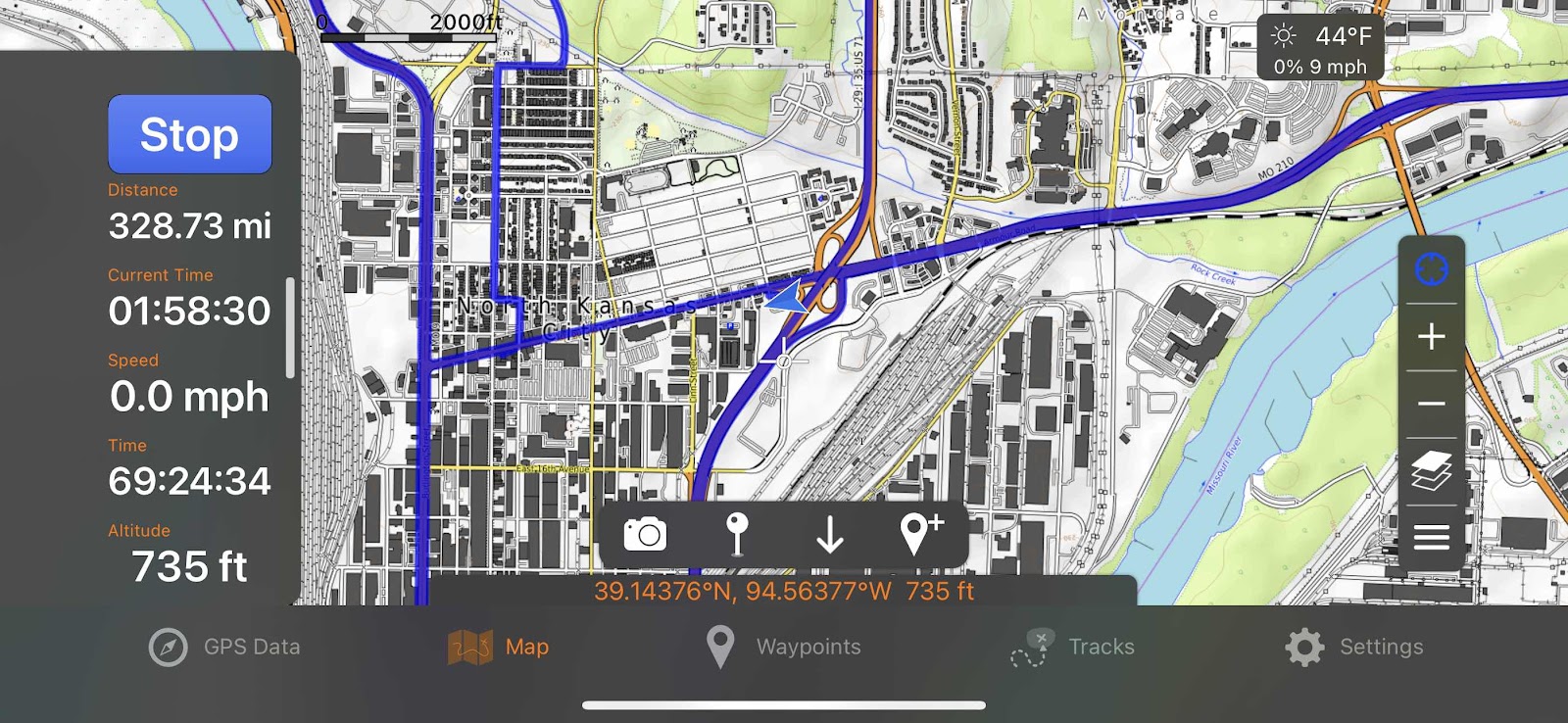The image size is (1568, 723).
Task: Zoom in on the map
Action: pyautogui.click(x=1431, y=337)
